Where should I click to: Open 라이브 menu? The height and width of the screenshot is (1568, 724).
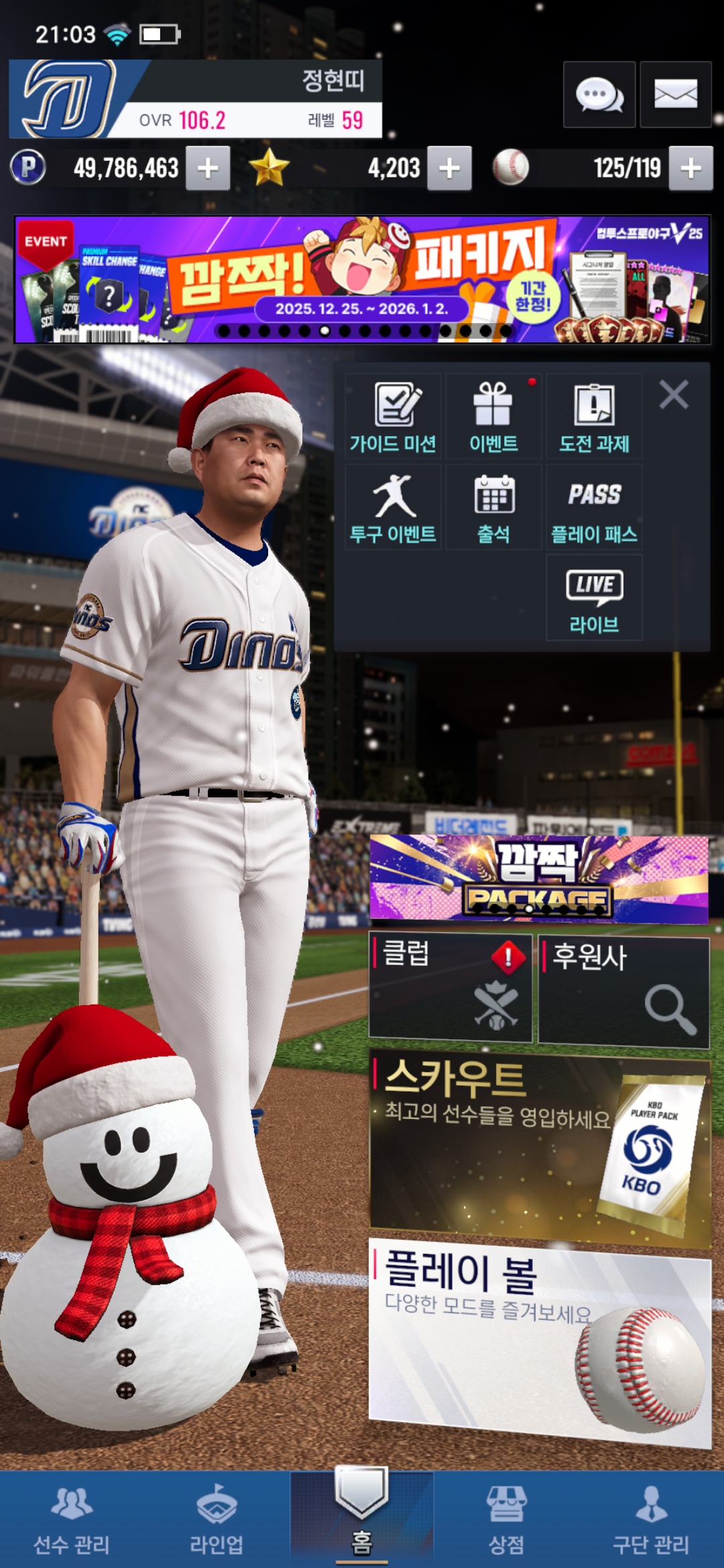coord(594,598)
